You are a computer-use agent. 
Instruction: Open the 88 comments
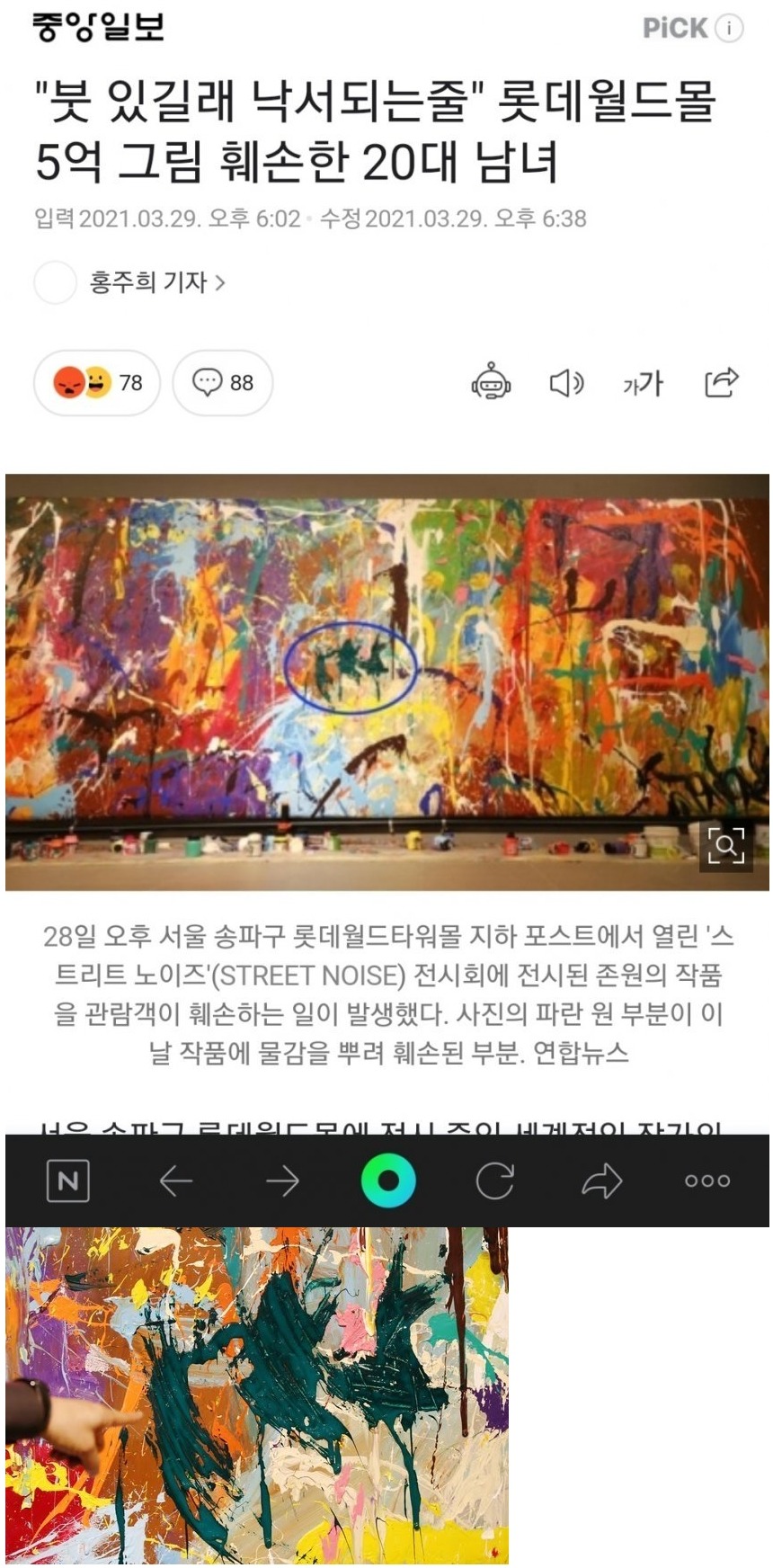point(223,383)
